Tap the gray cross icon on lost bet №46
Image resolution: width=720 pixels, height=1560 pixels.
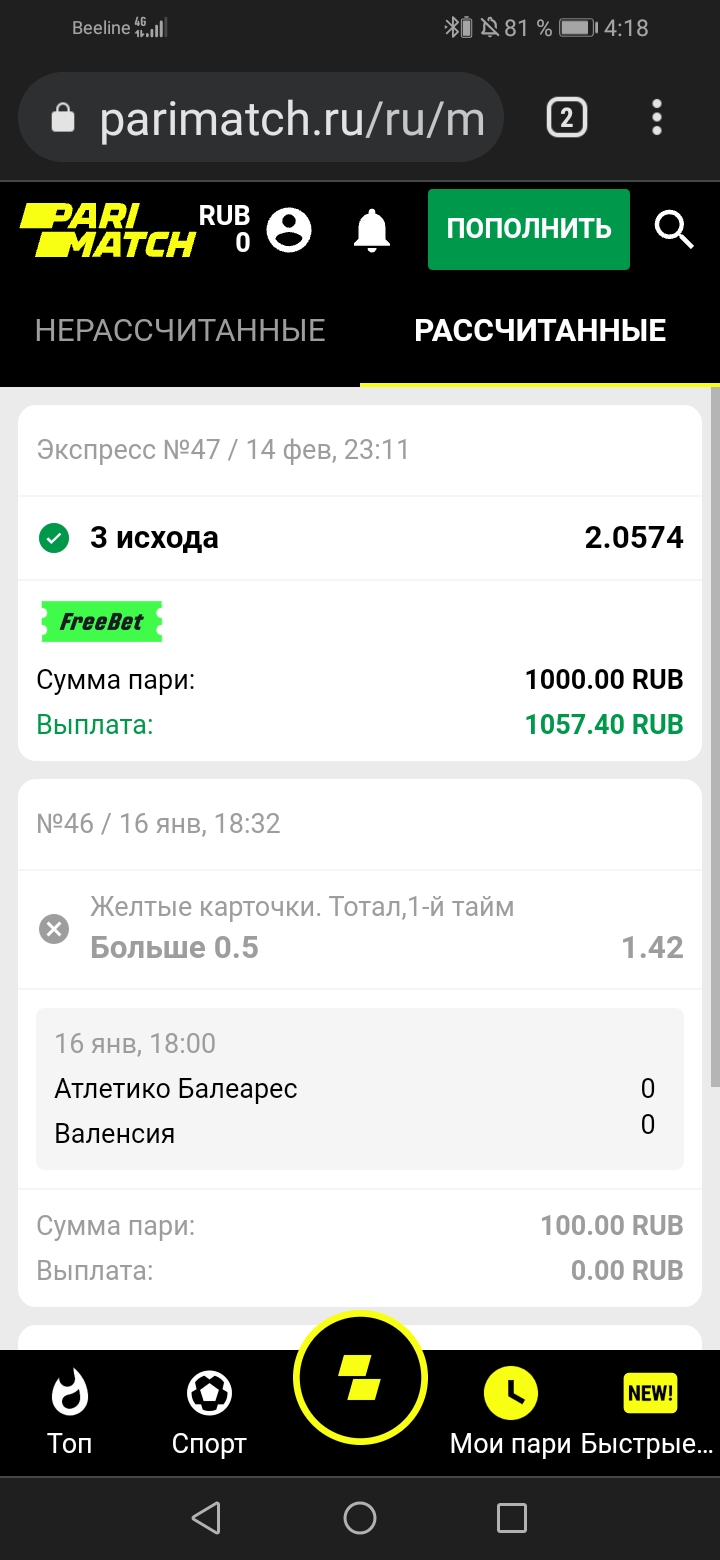(56, 929)
